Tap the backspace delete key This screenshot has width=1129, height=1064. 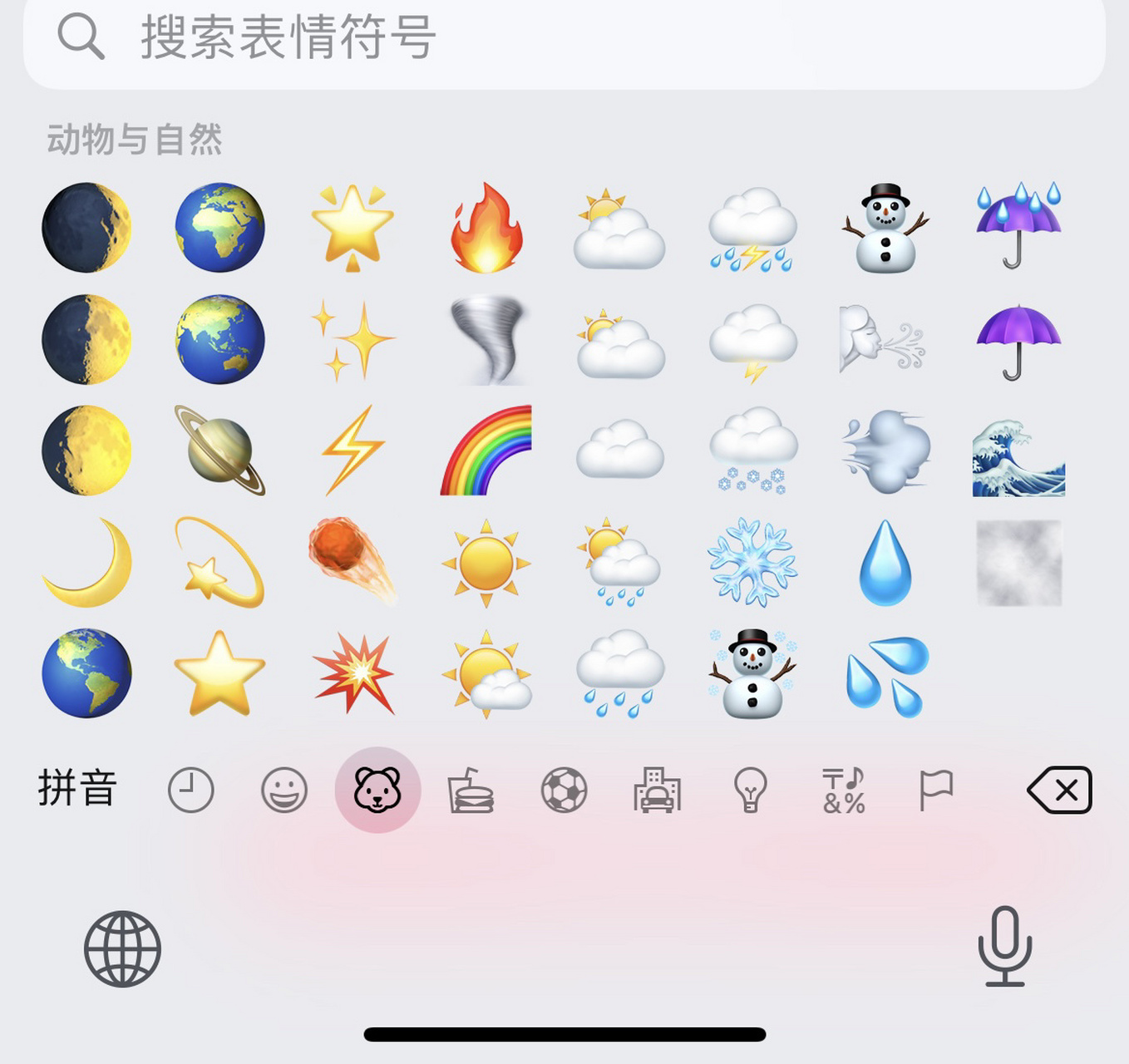point(1060,790)
